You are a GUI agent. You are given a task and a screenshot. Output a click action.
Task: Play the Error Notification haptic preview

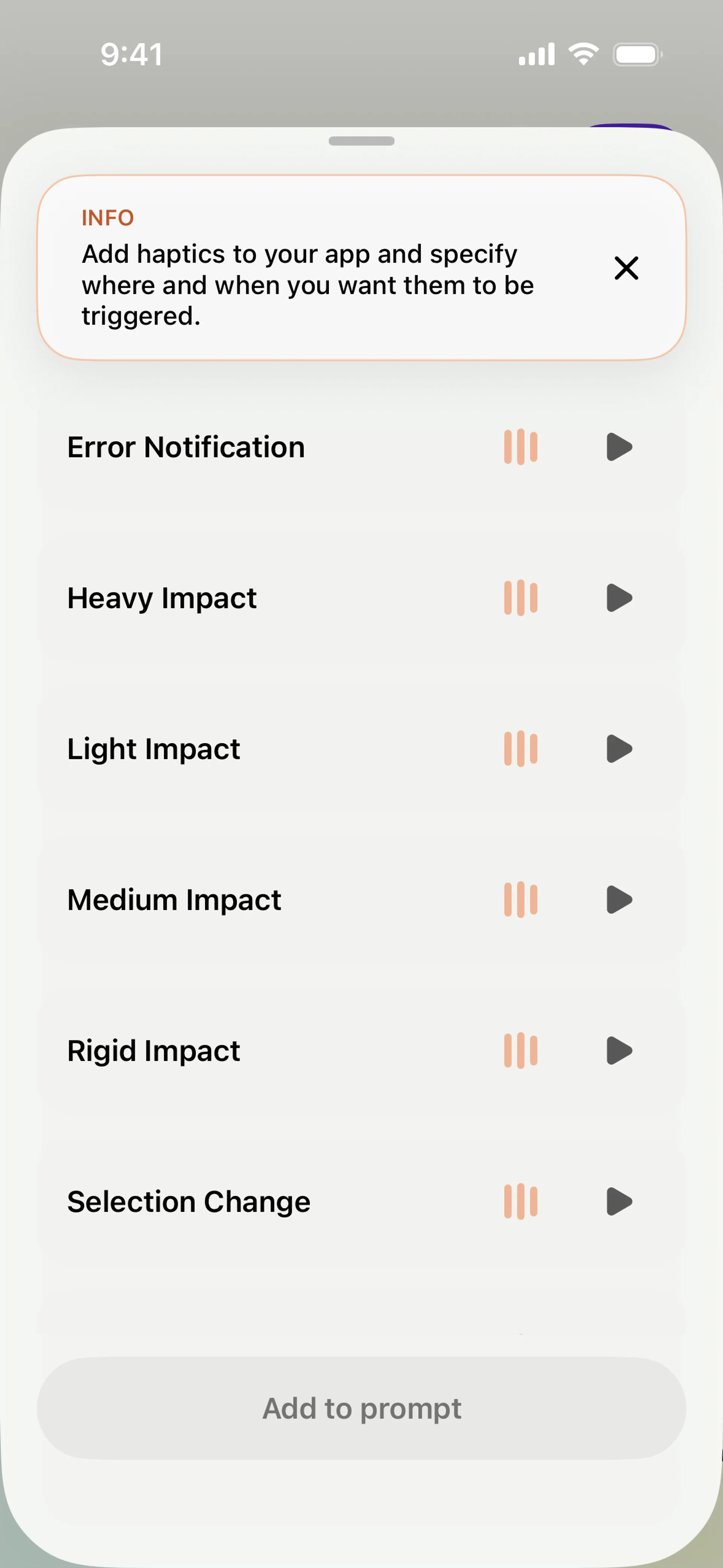[619, 447]
